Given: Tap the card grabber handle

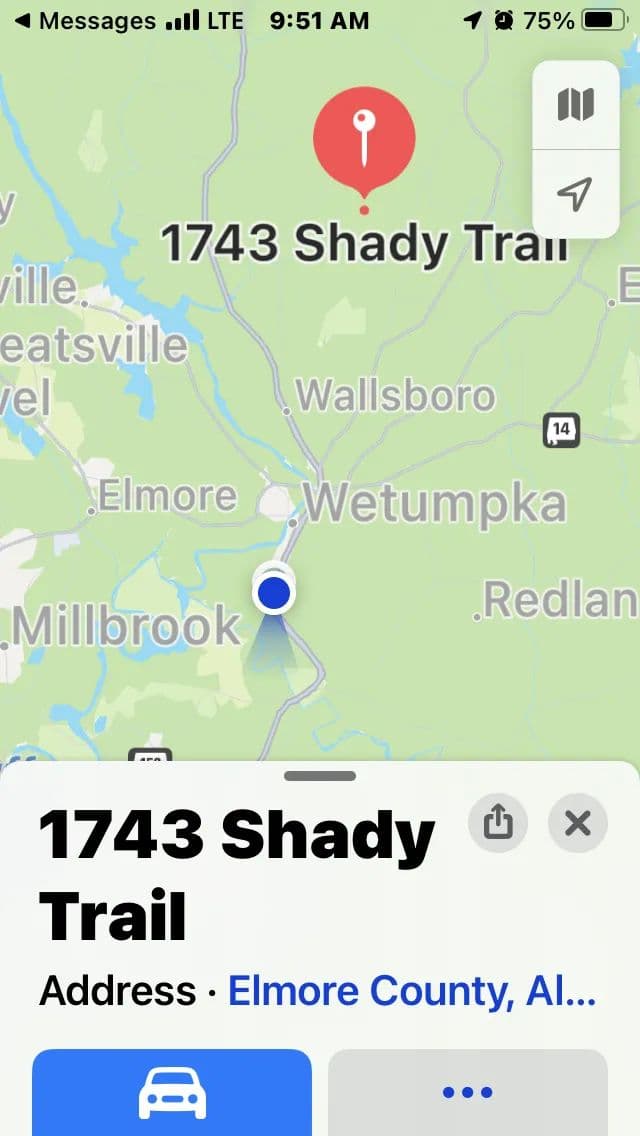Looking at the screenshot, I should tap(320, 776).
